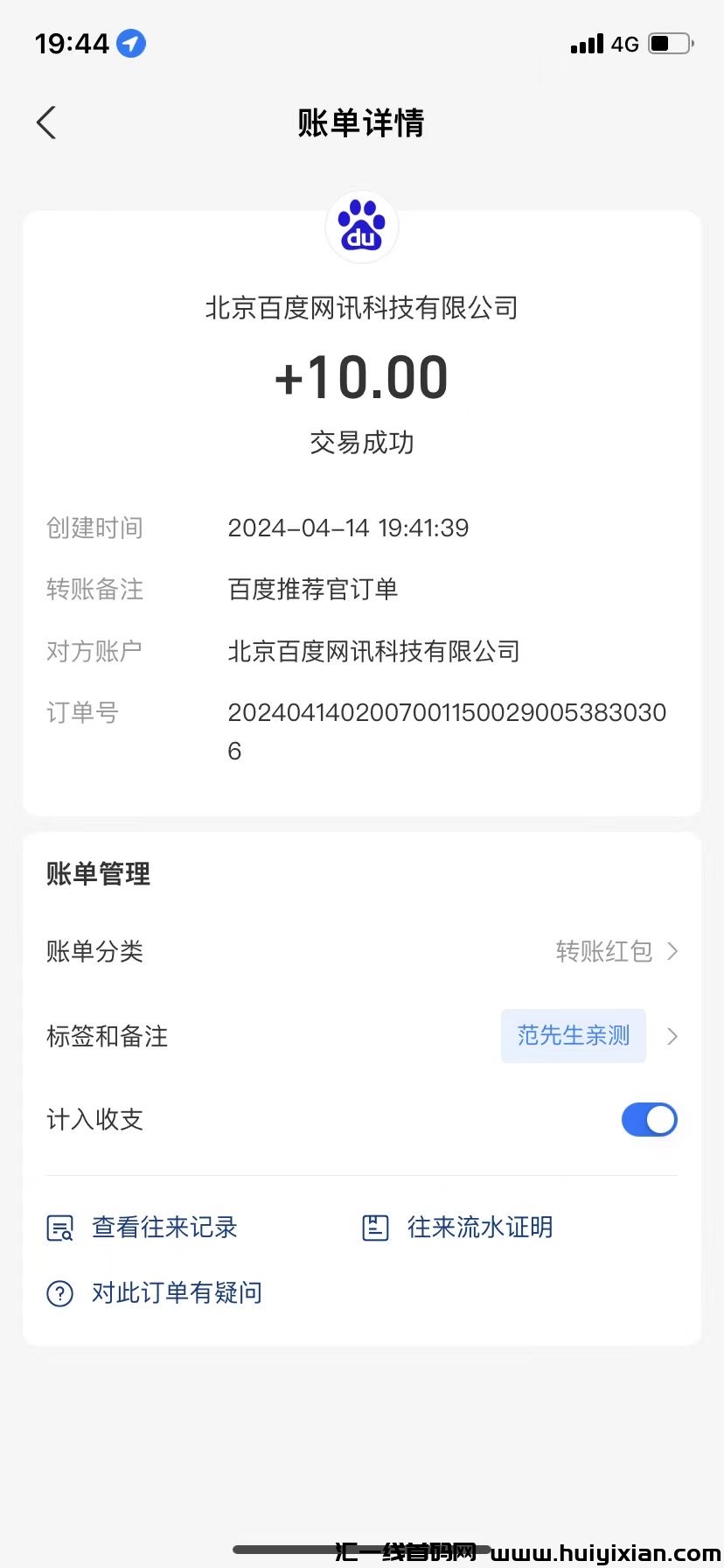724x1568 pixels.
Task: Select the 账单管理 section header
Action: (97, 874)
